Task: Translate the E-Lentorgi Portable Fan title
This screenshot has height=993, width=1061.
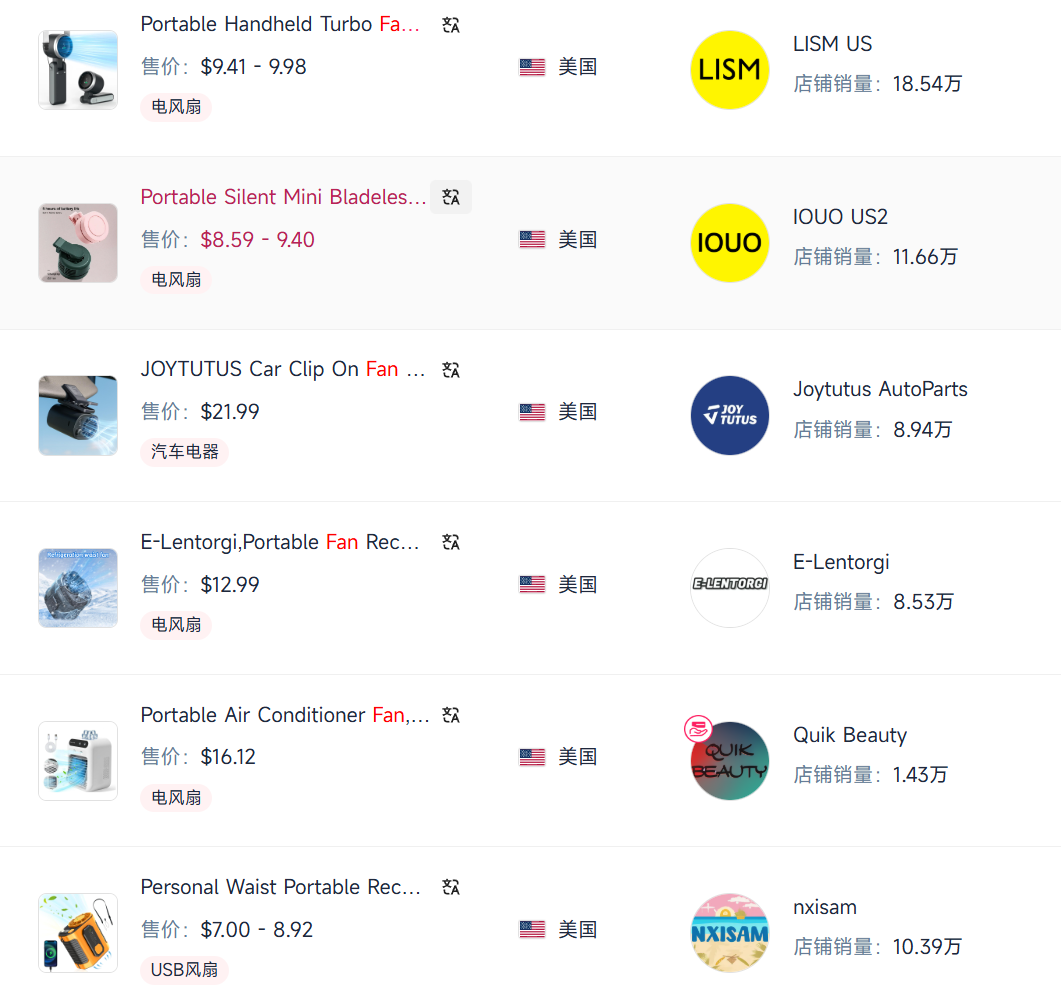Action: pyautogui.click(x=451, y=542)
